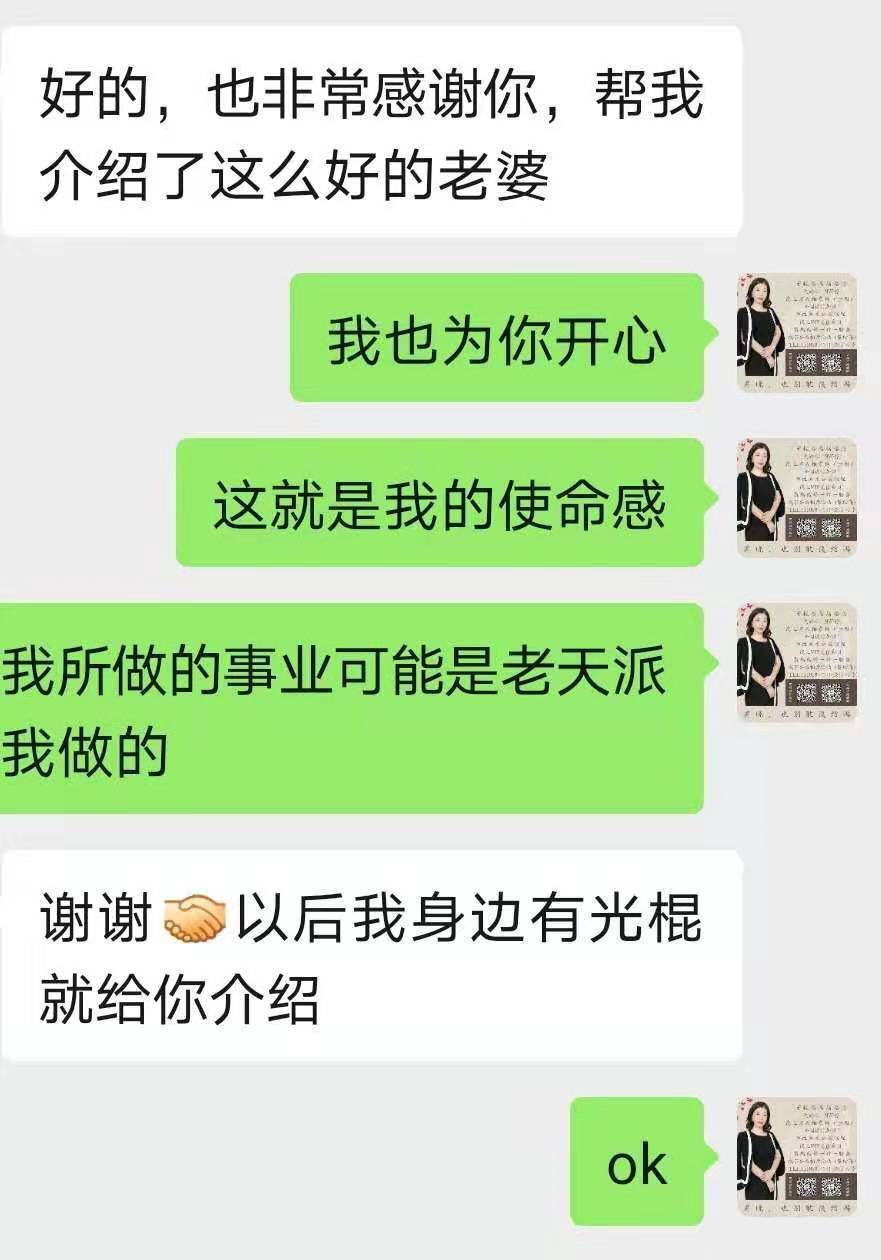Open sender's avatar beside 我也为你开心 message
Screen dimensions: 881x1260
(796, 333)
